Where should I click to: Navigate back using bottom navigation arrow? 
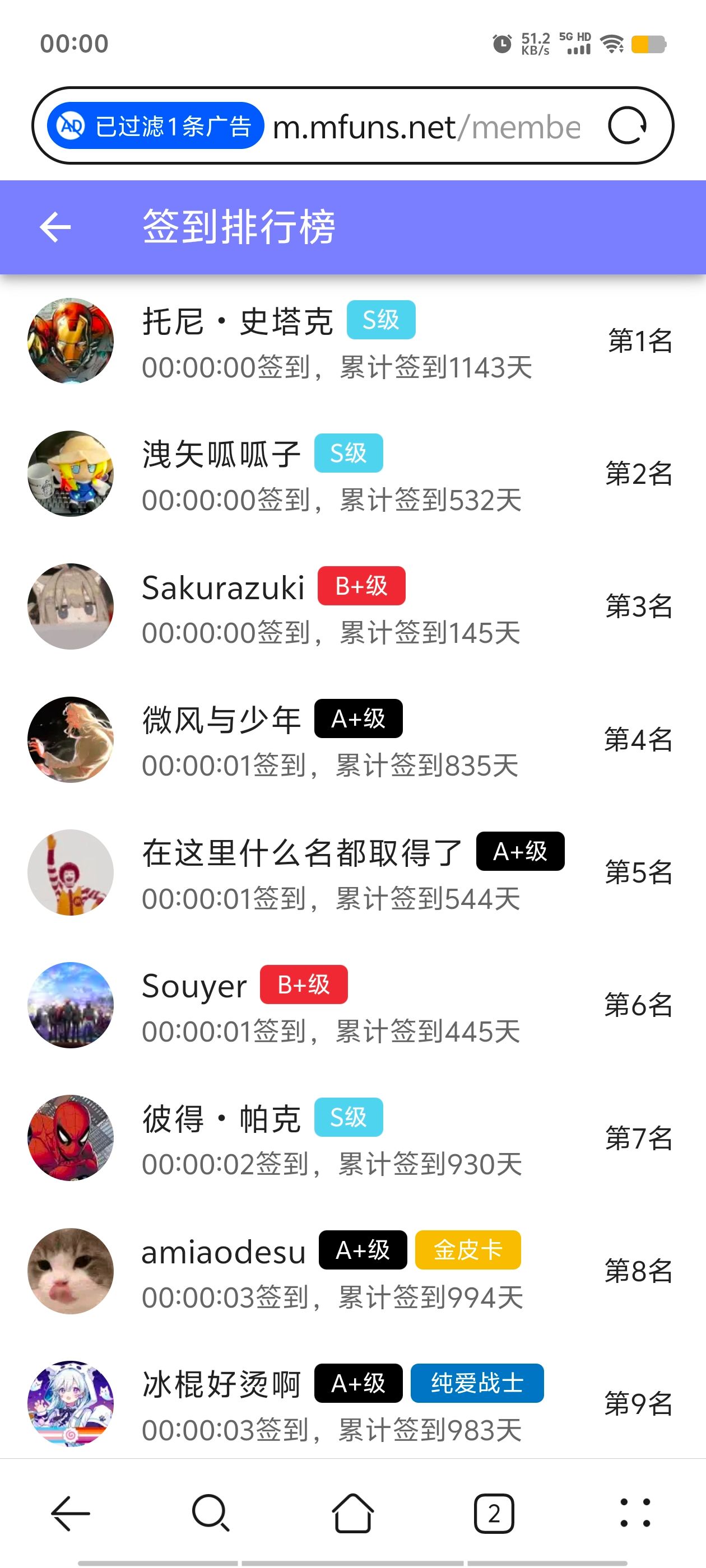pos(67,1514)
